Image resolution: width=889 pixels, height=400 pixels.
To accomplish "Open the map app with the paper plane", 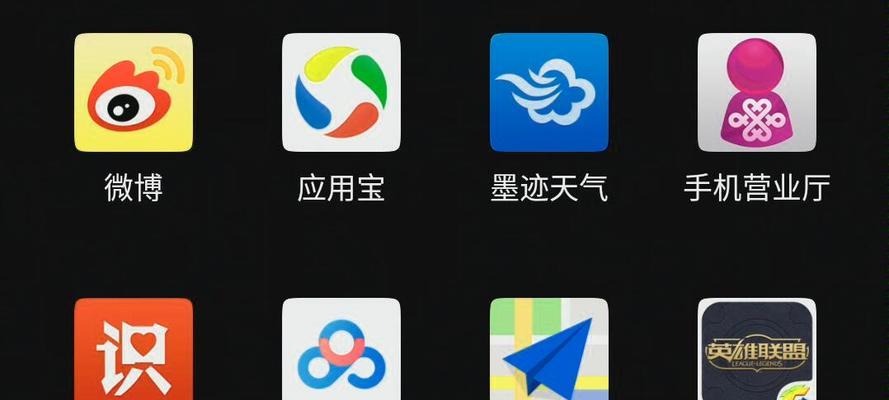I will pyautogui.click(x=549, y=350).
